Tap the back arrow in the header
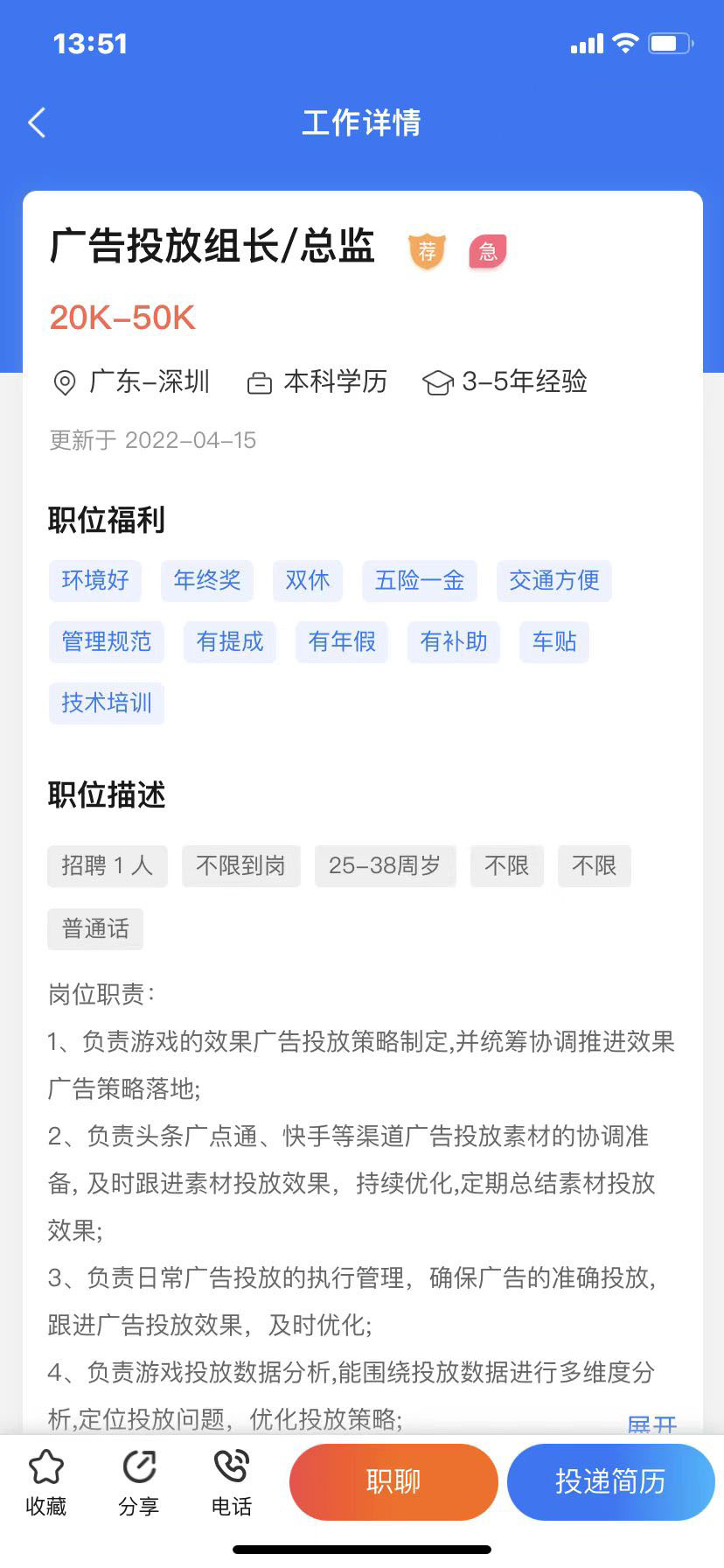Screen dimensions: 724x1568 (x=35, y=122)
